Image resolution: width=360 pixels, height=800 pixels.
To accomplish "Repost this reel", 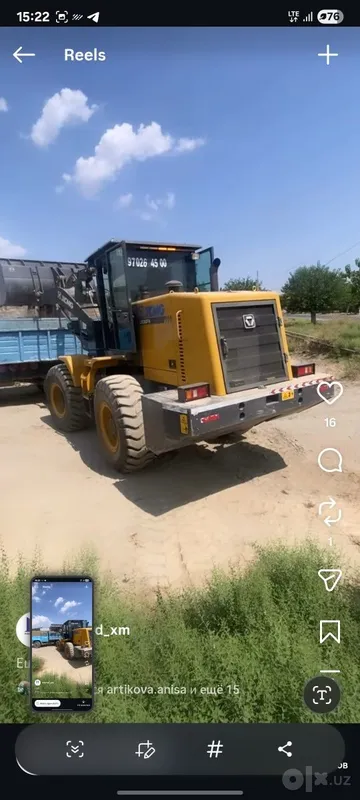I will (x=330, y=512).
